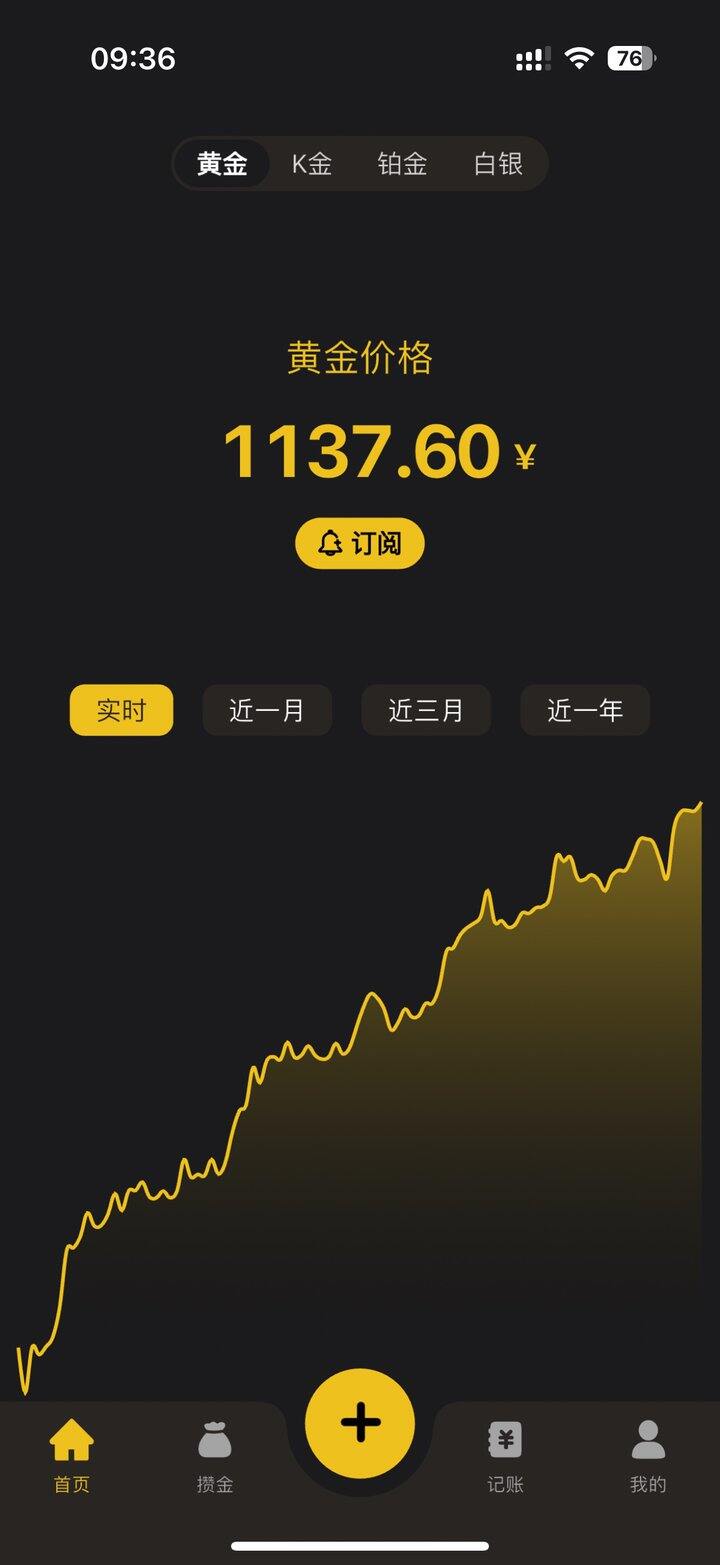
Task: Tap the yellow plus button
Action: pos(360,1423)
